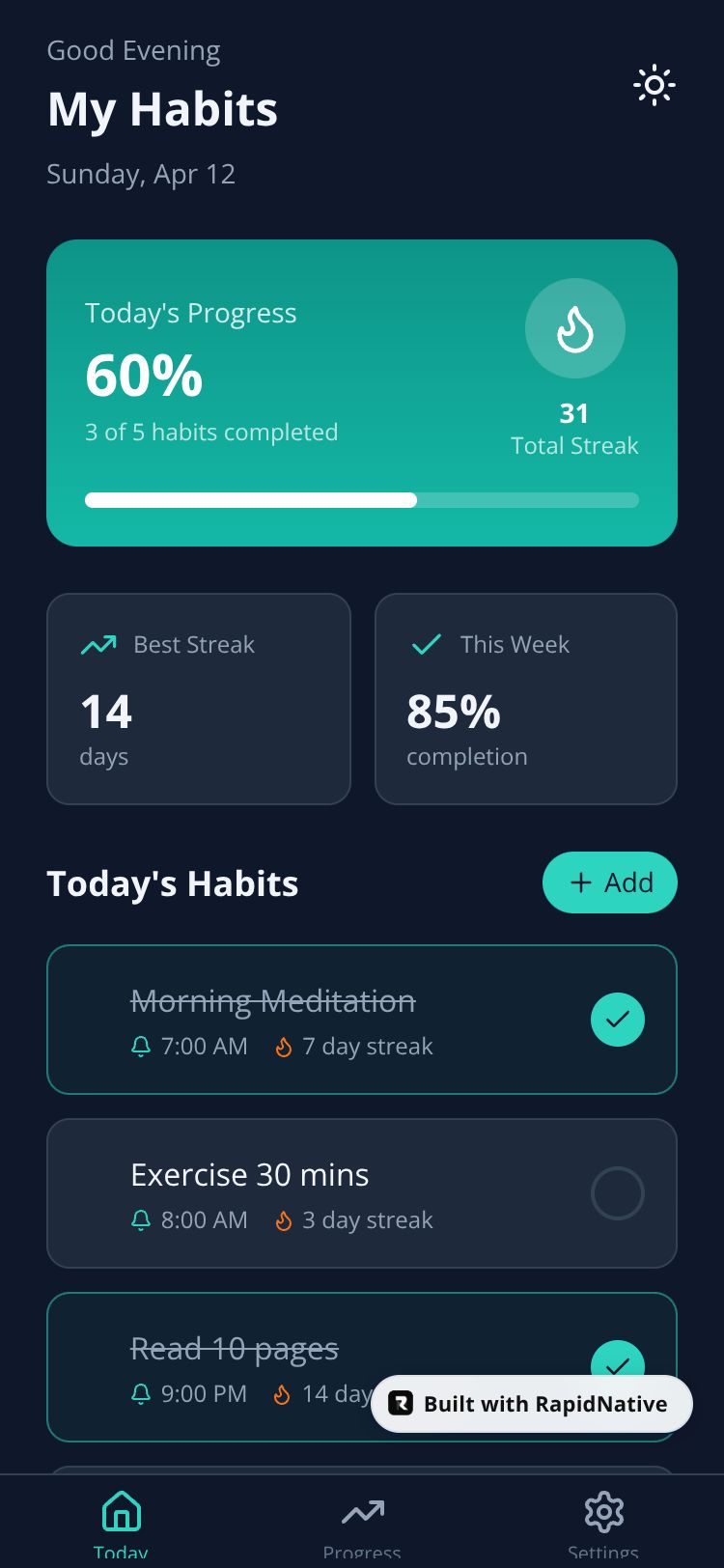Open the Exercise 30 mins habit card
This screenshot has height=1568, width=724.
pyautogui.click(x=319, y=1193)
